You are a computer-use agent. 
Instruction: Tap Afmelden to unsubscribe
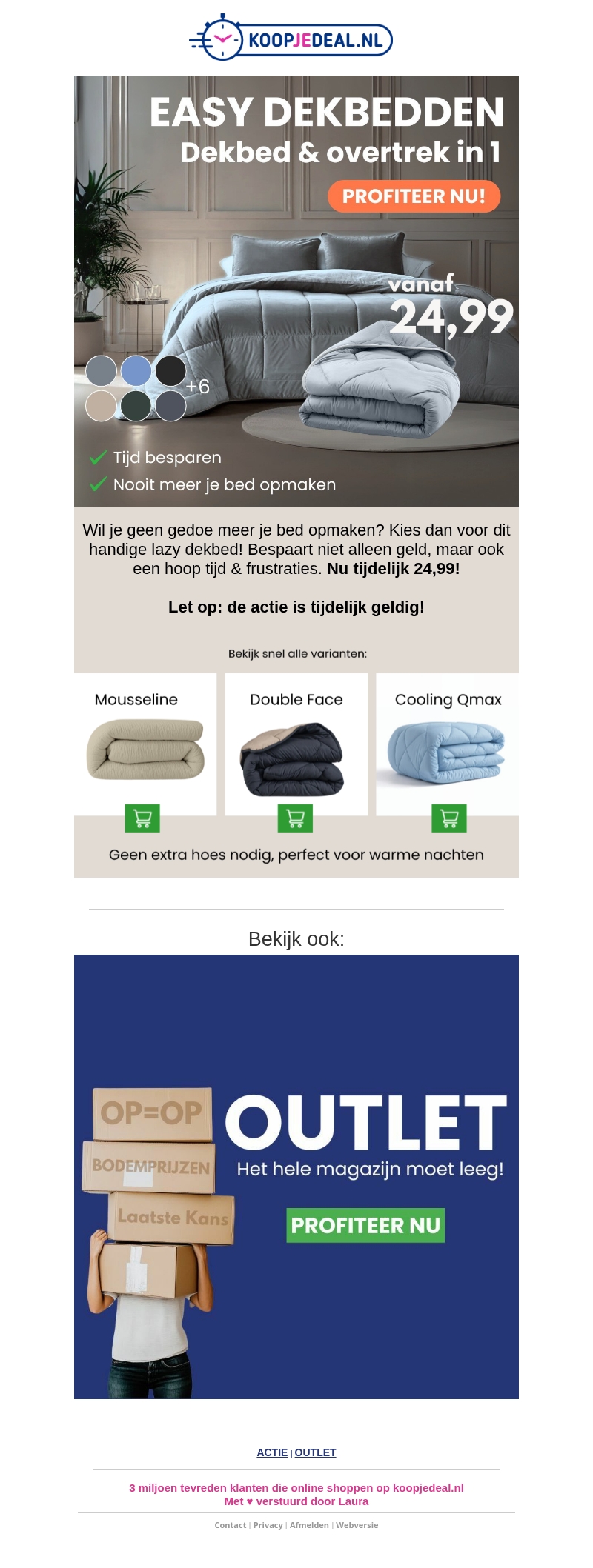coord(309,1525)
